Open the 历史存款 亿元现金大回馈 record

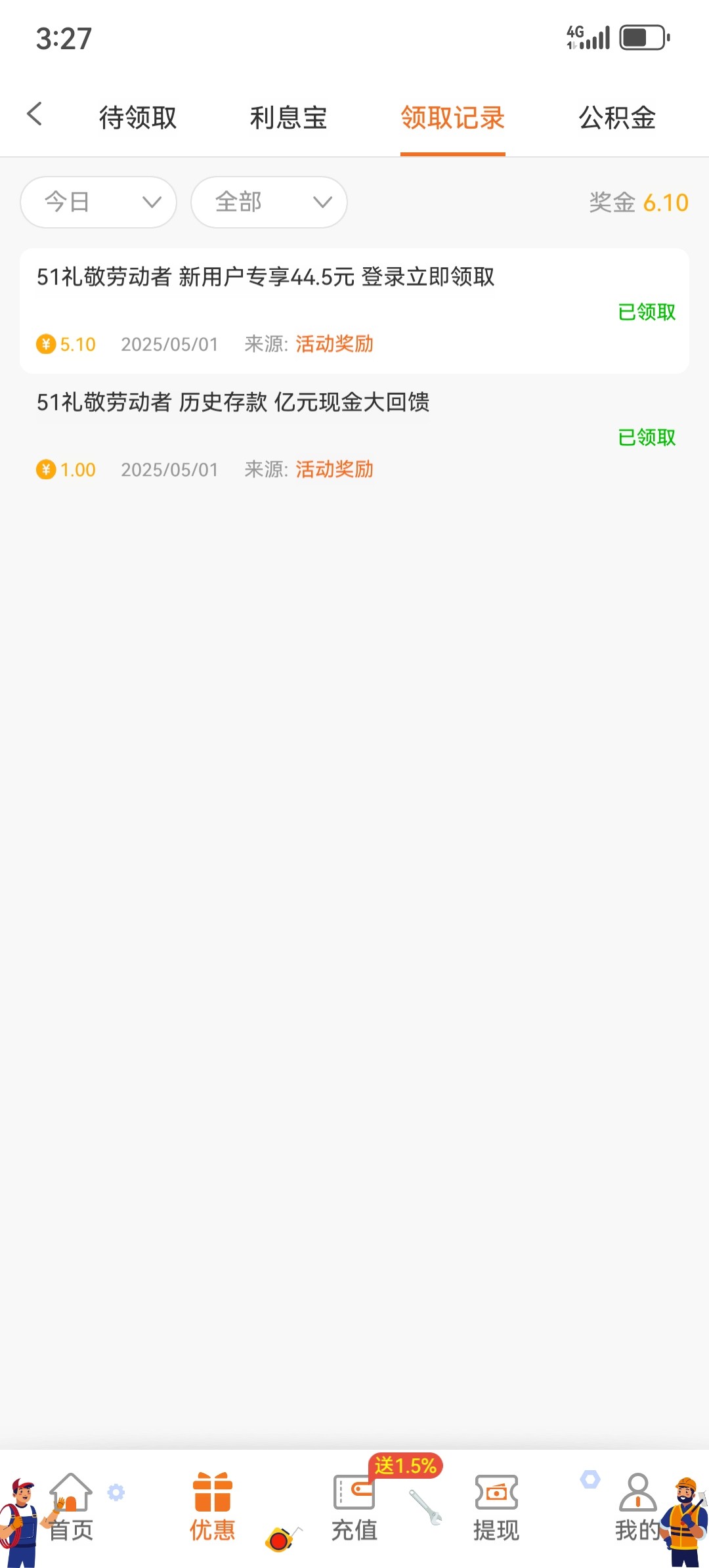point(354,436)
